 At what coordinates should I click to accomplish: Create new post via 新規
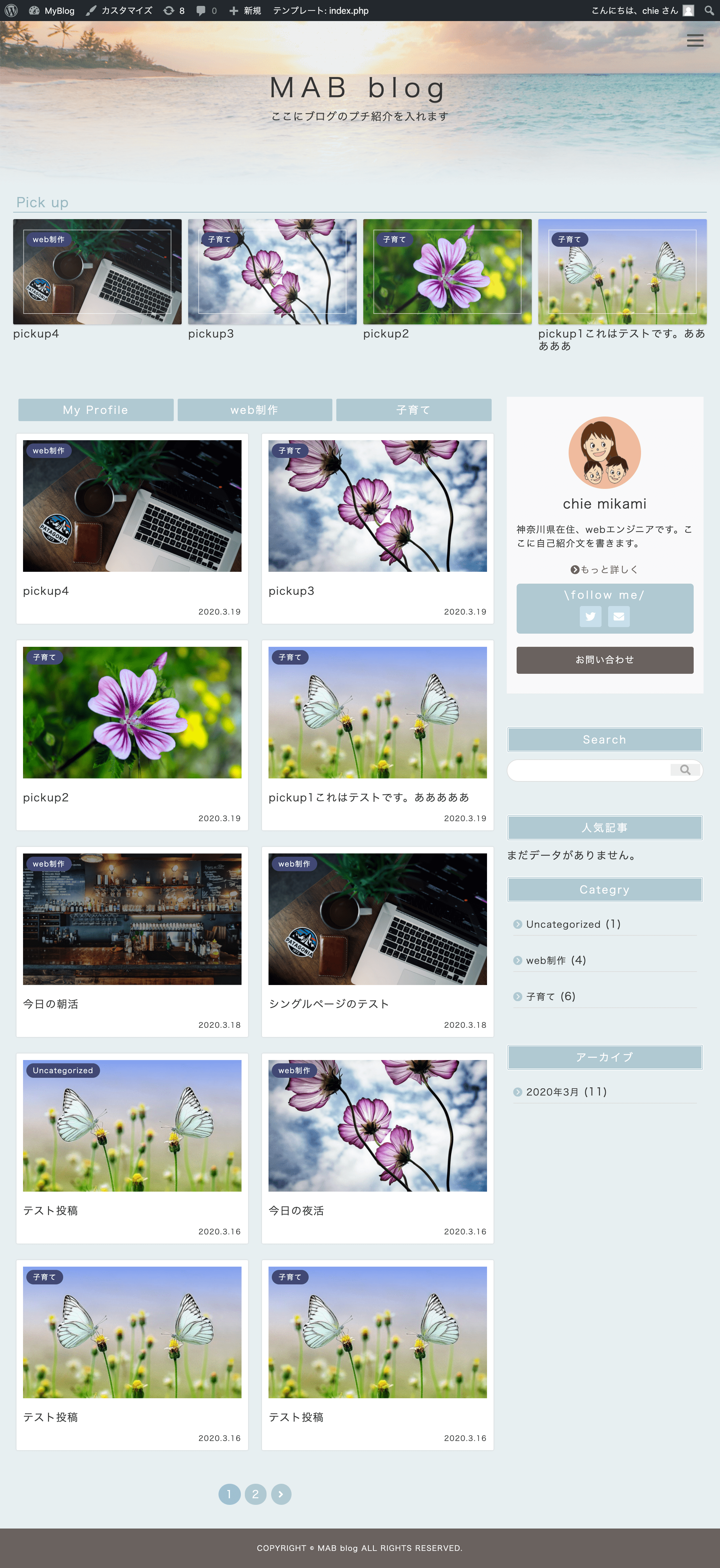245,10
